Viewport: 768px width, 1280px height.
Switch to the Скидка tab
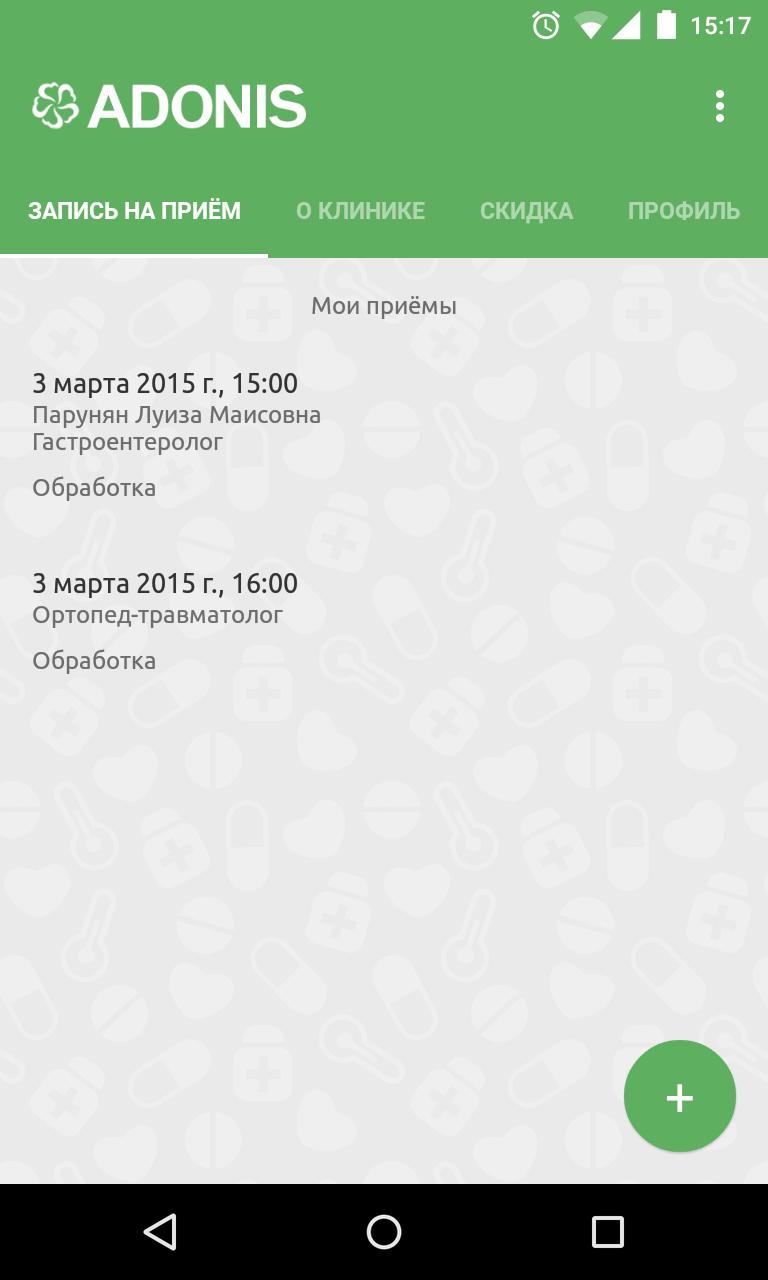click(526, 211)
